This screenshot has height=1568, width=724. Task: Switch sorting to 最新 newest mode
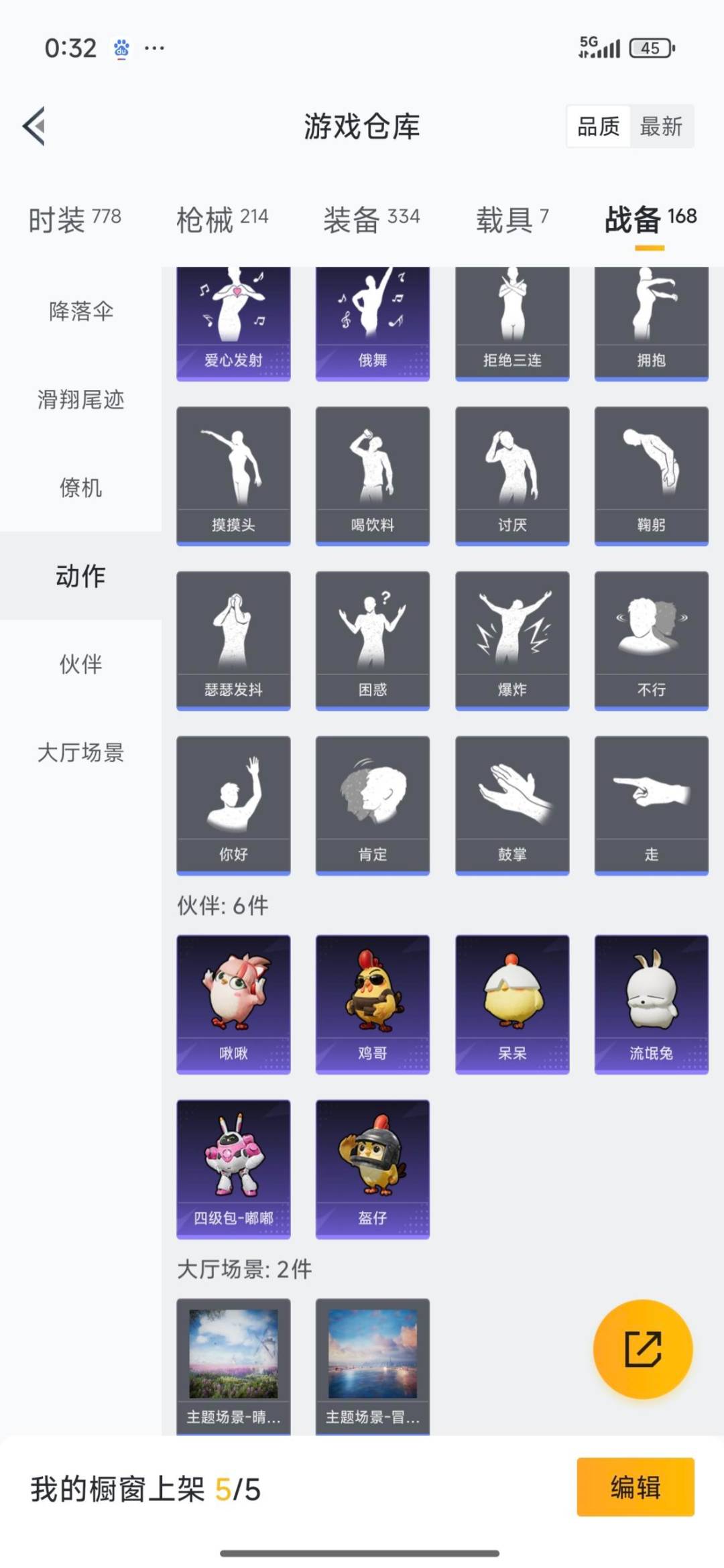point(660,127)
